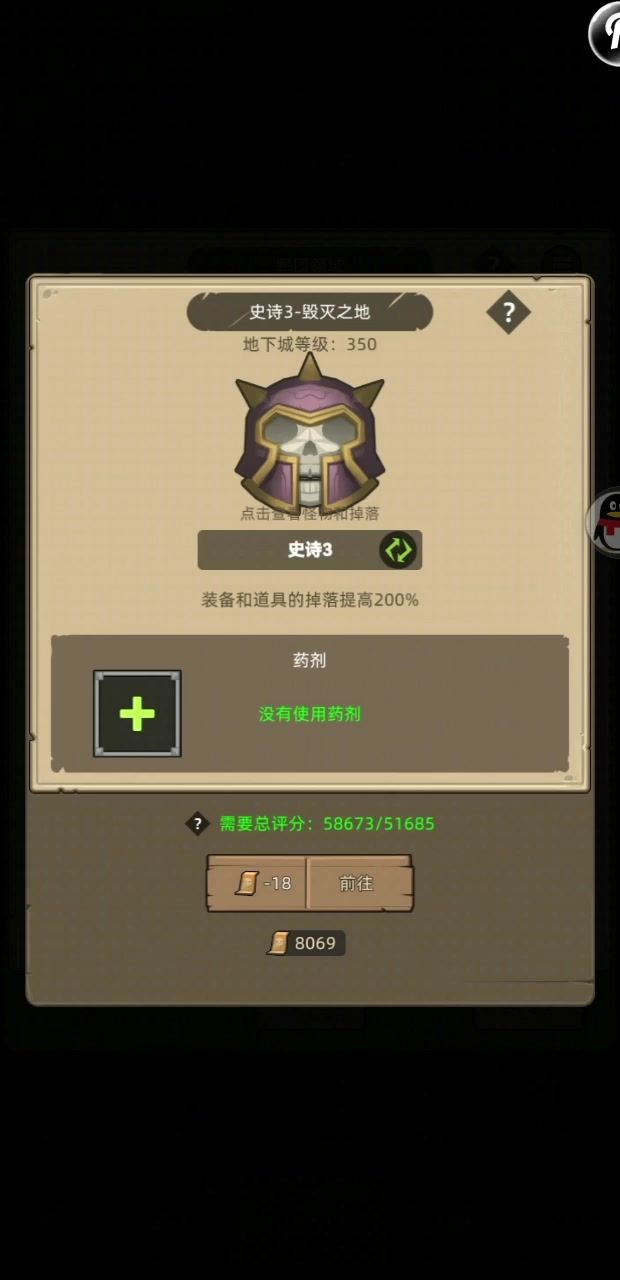Tap 前往 to enter the dungeon
Viewport: 620px width, 1280px height.
tap(357, 883)
